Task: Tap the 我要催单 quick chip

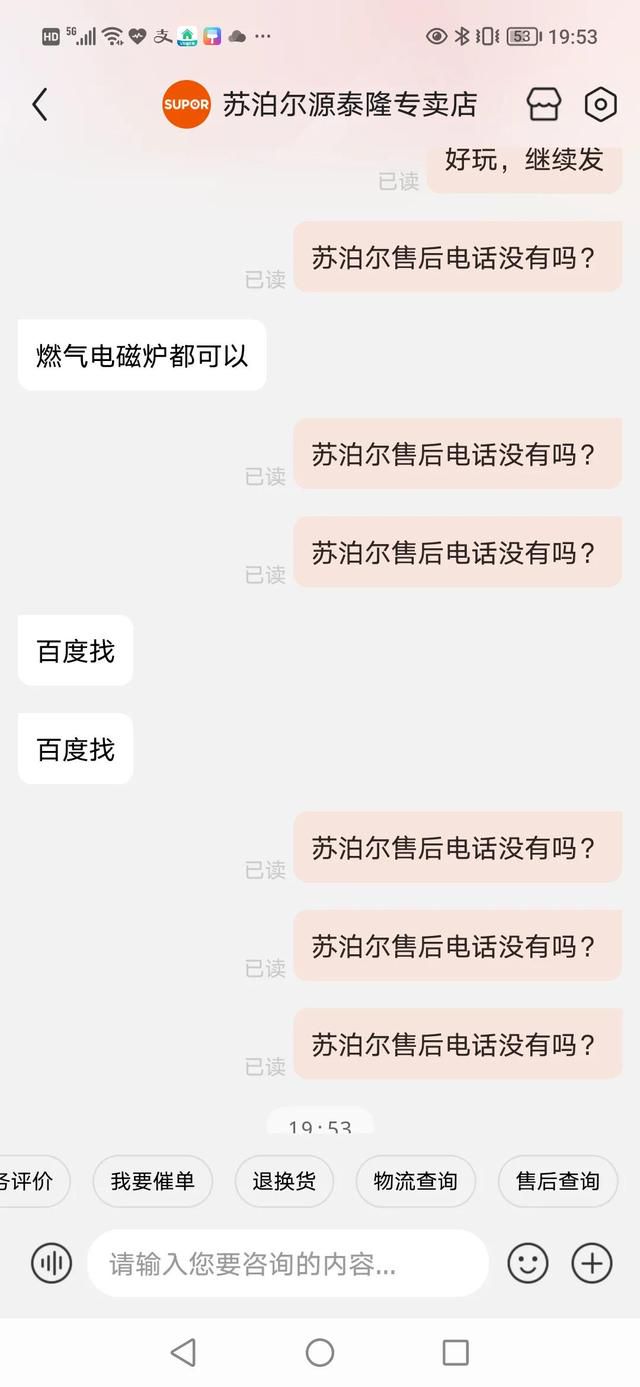Action: 153,1181
